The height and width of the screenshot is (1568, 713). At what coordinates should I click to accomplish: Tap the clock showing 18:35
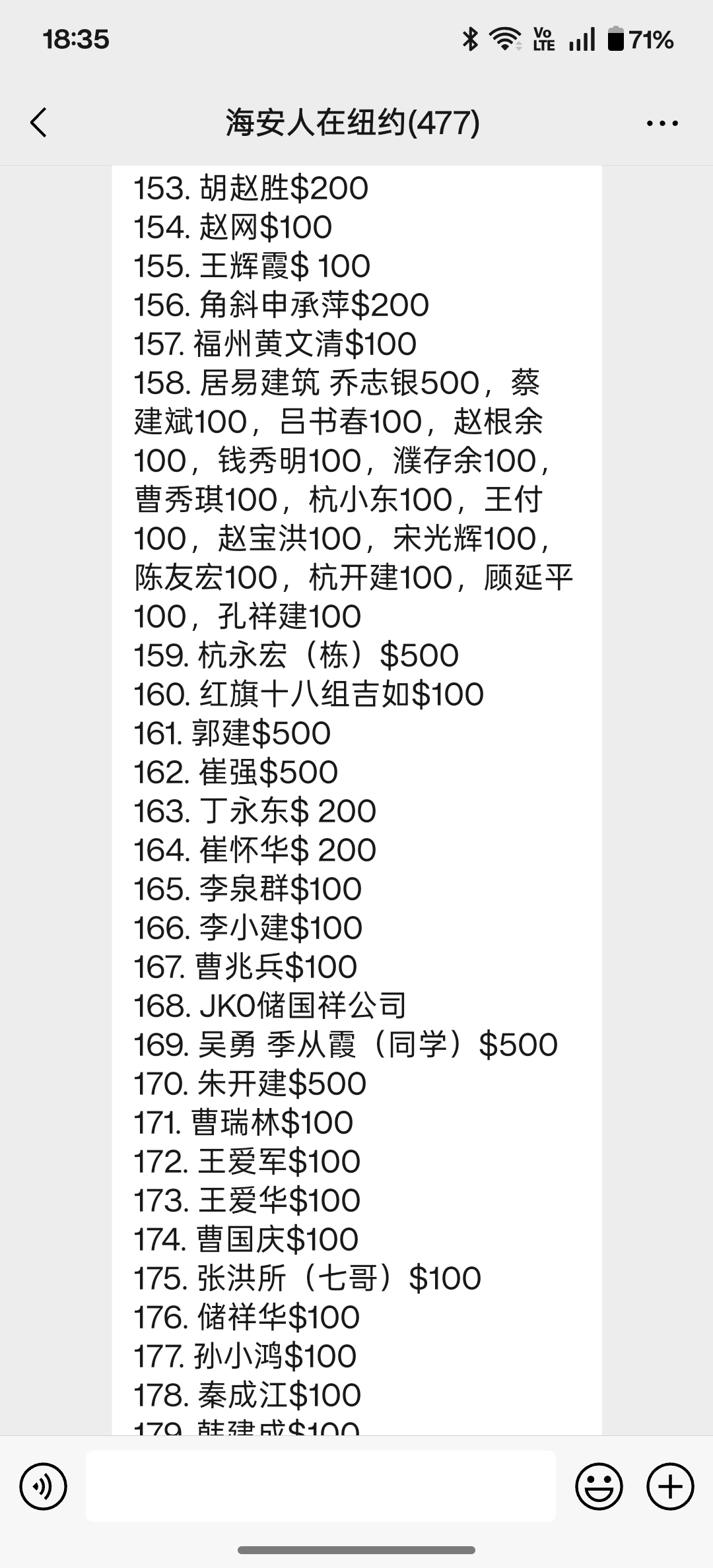pos(75,40)
